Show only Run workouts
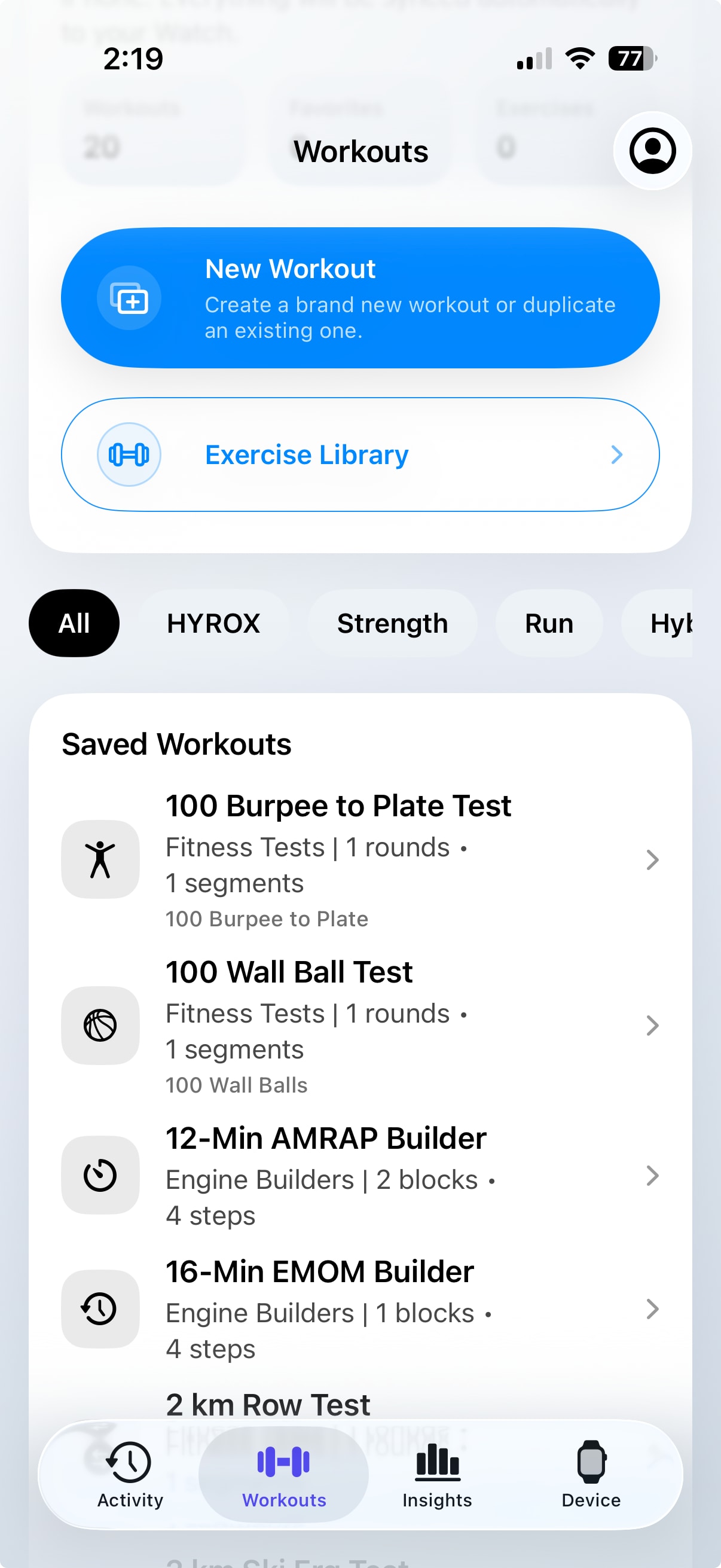This screenshot has height=1568, width=721. coord(549,623)
